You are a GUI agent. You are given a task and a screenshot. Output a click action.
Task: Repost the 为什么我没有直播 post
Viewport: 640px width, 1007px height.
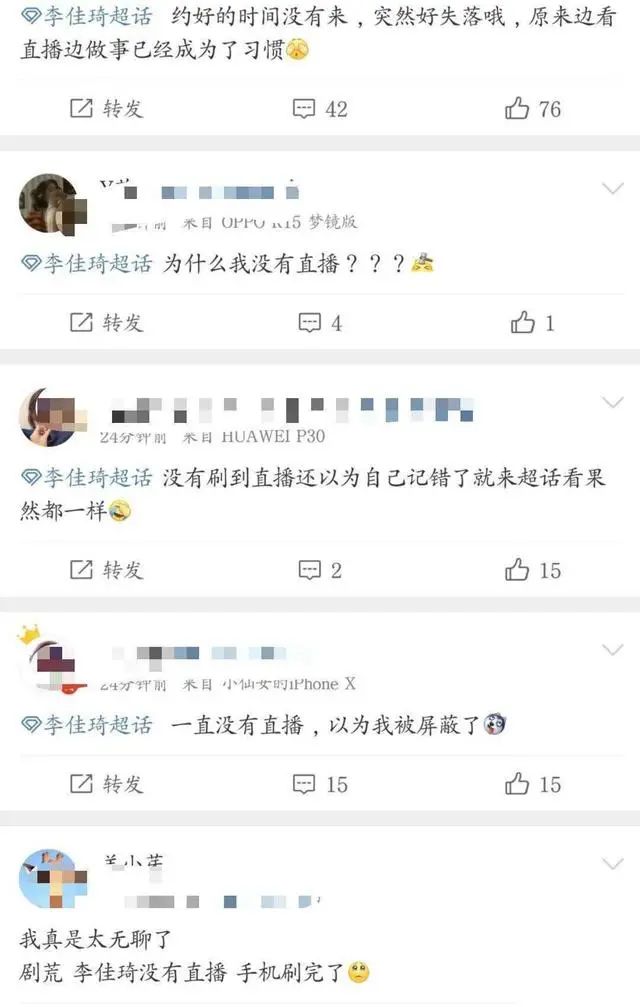click(x=106, y=322)
